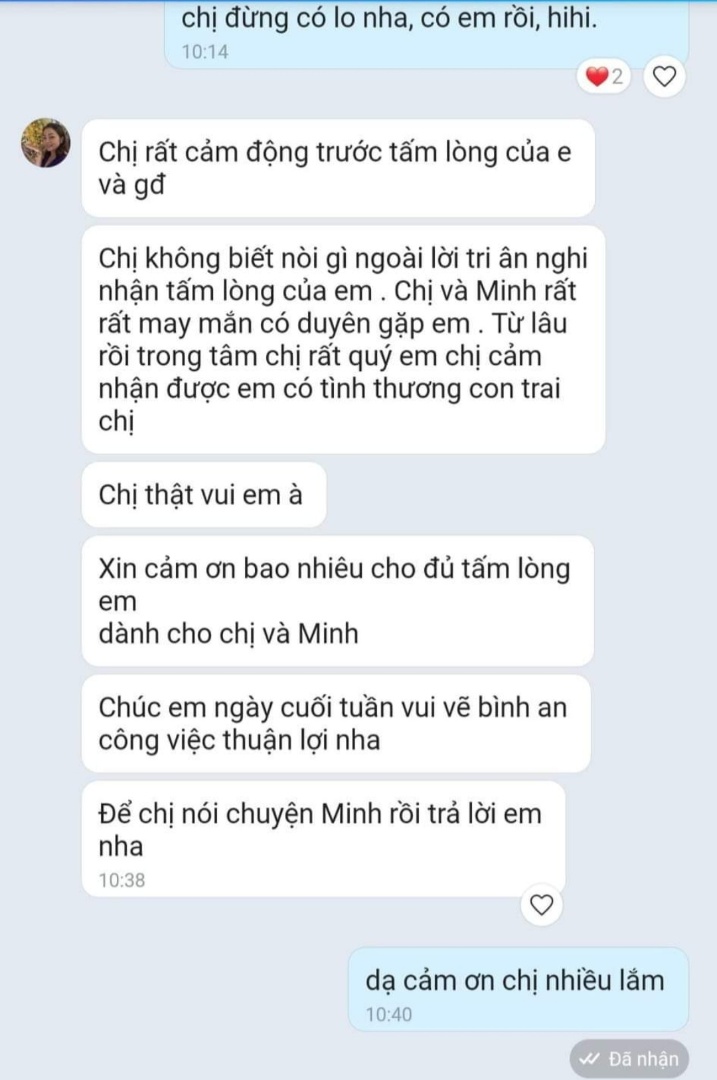Screen dimensions: 717x1080
Task: Tap the heart reaction on the 10:14 message
Action: 664,76
